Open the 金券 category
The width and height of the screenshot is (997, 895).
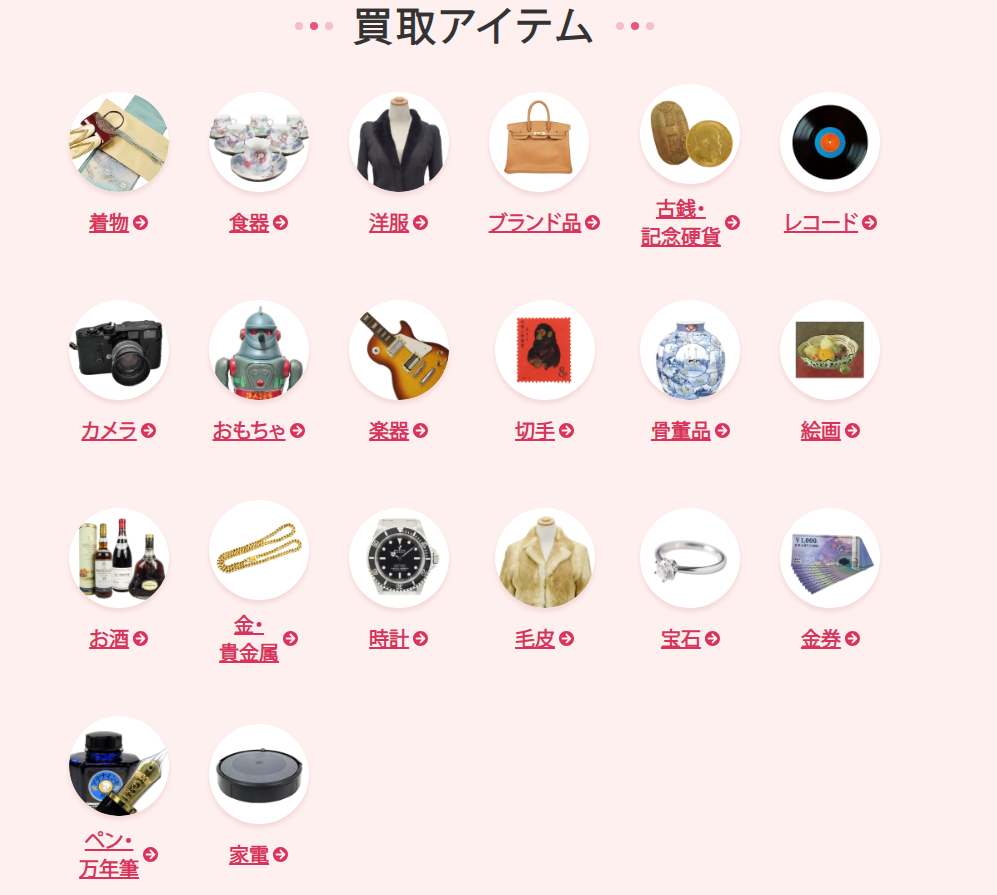(x=821, y=639)
